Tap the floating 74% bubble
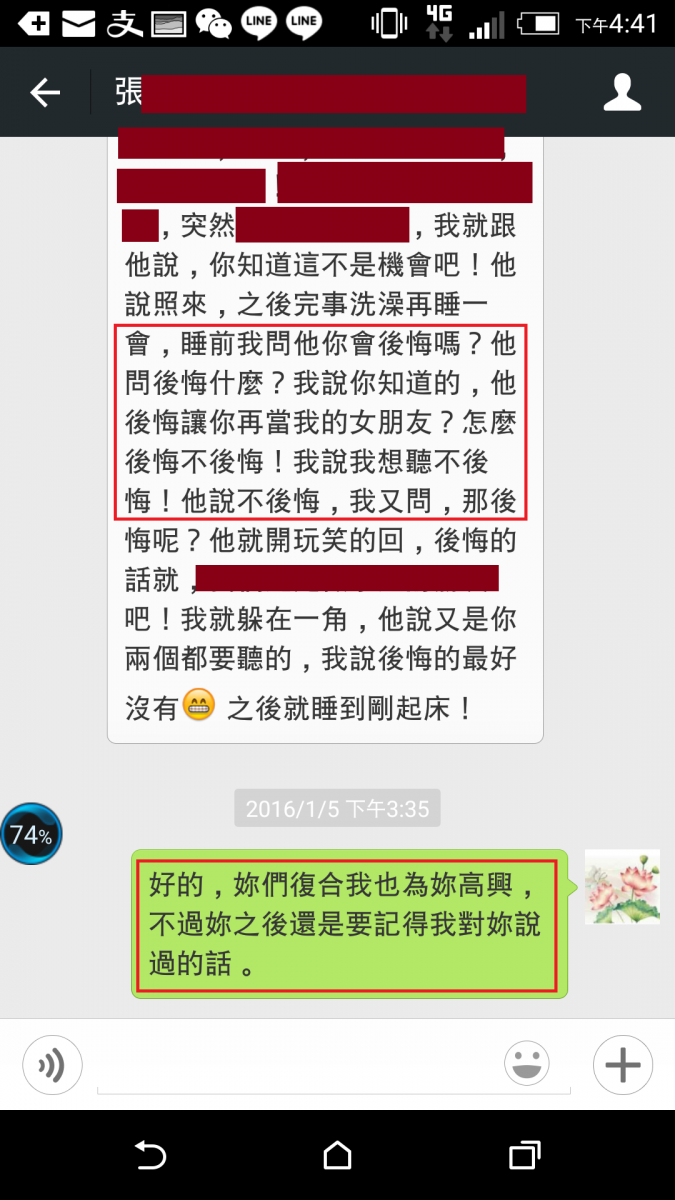Image resolution: width=675 pixels, height=1200 pixels. (x=31, y=834)
